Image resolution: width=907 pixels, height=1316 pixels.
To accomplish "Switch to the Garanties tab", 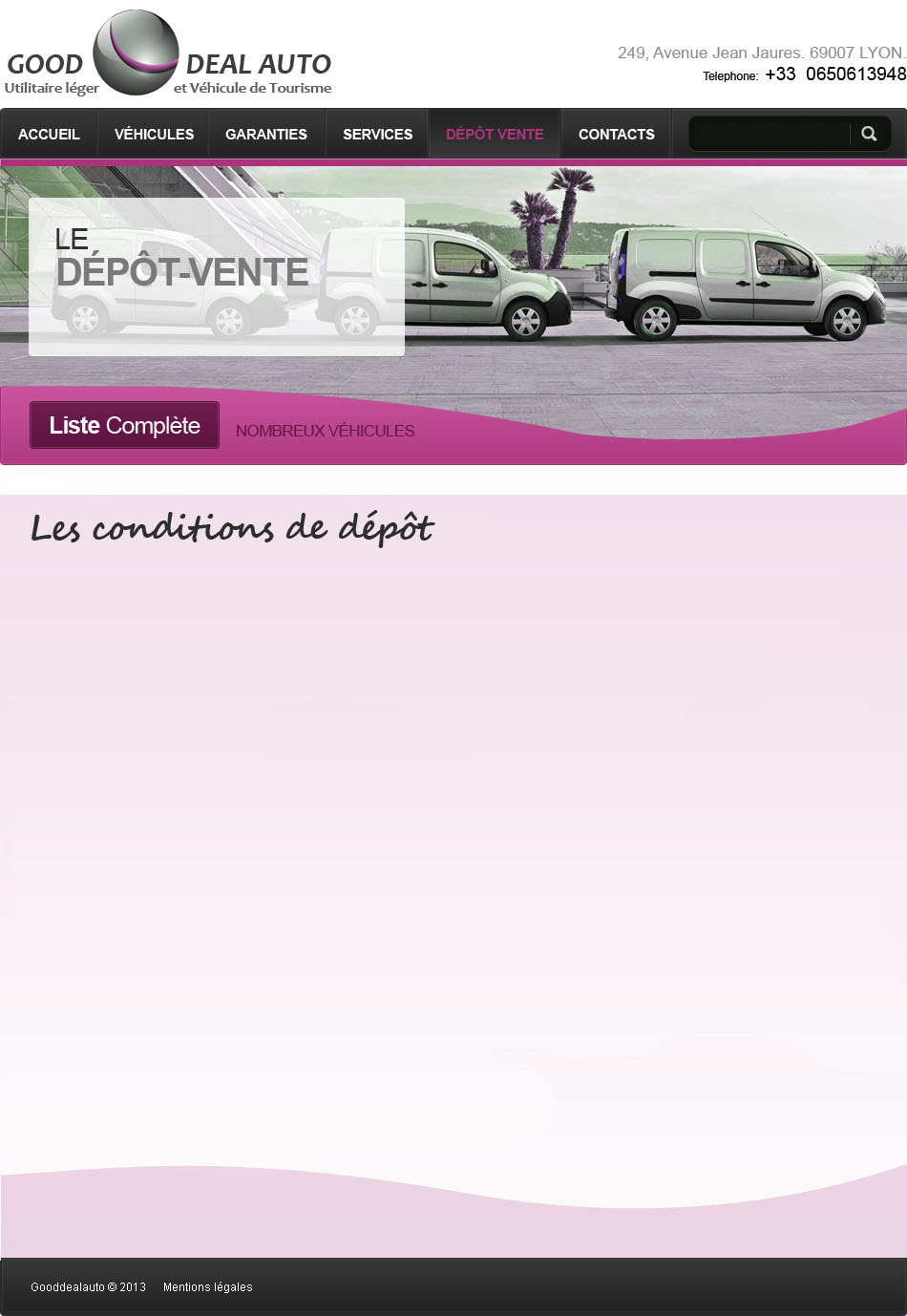I will (266, 135).
